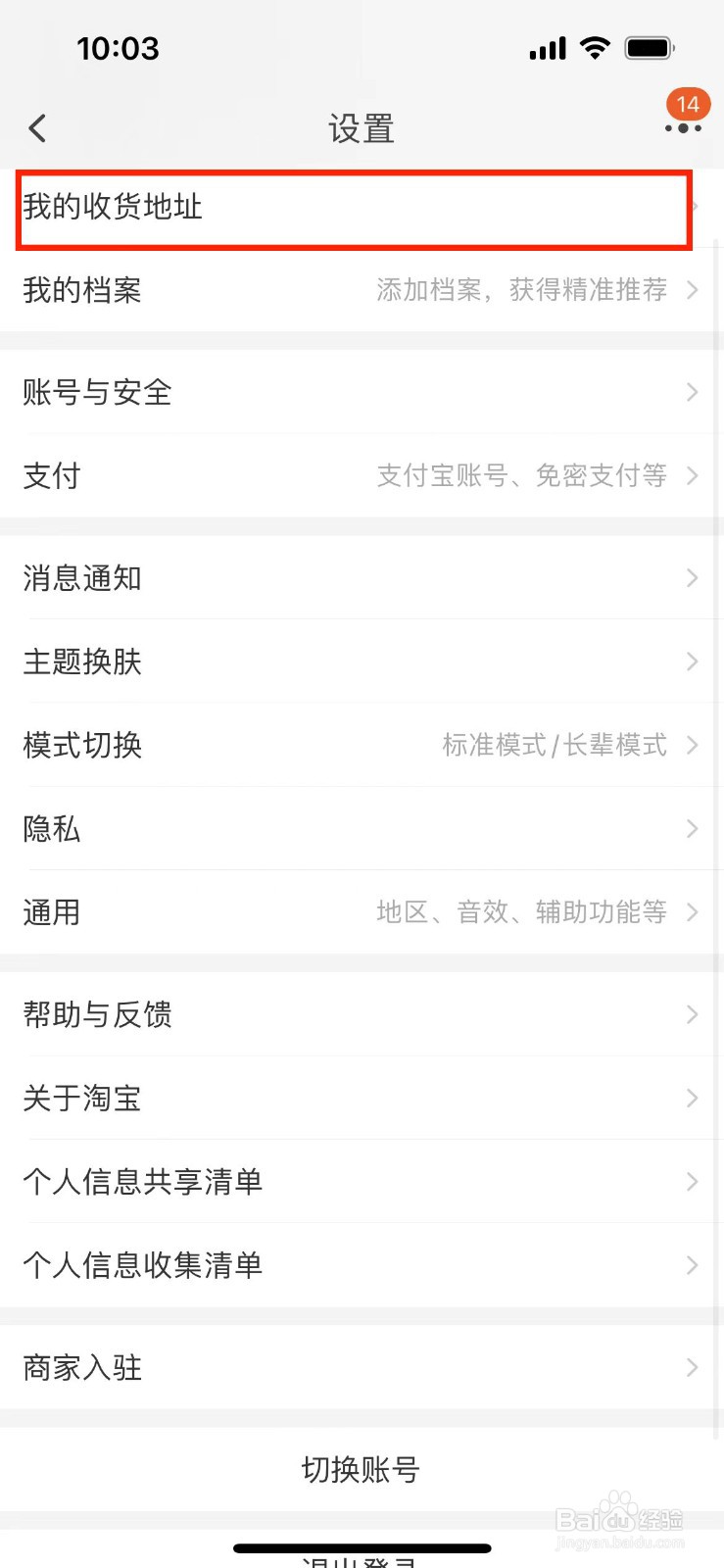Open 帮助与反馈 help and feedback

(97, 1015)
